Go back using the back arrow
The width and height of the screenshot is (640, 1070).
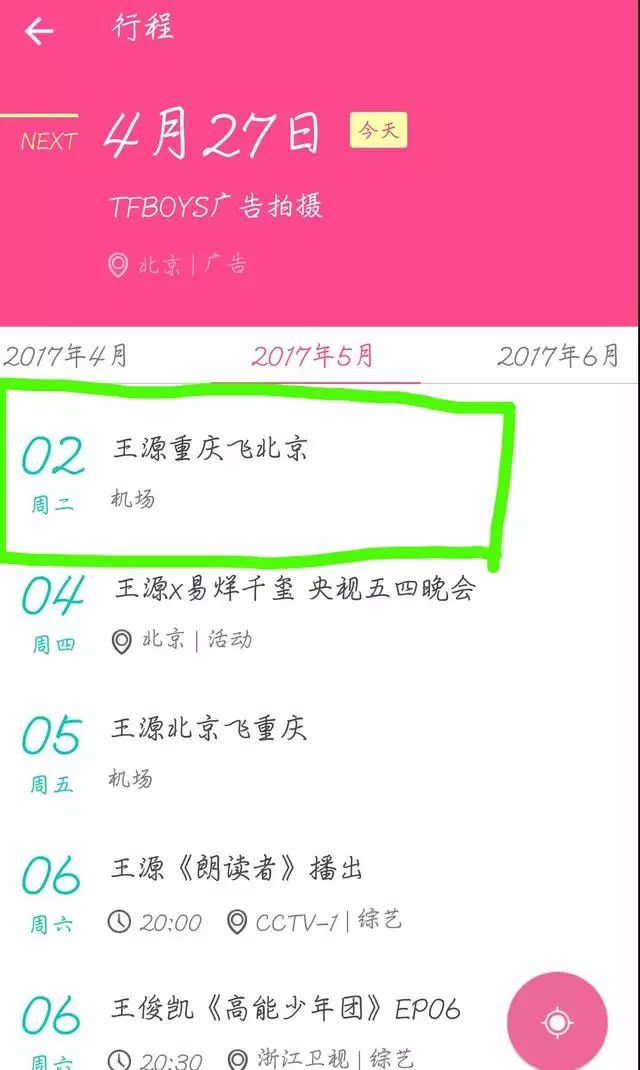[x=39, y=31]
